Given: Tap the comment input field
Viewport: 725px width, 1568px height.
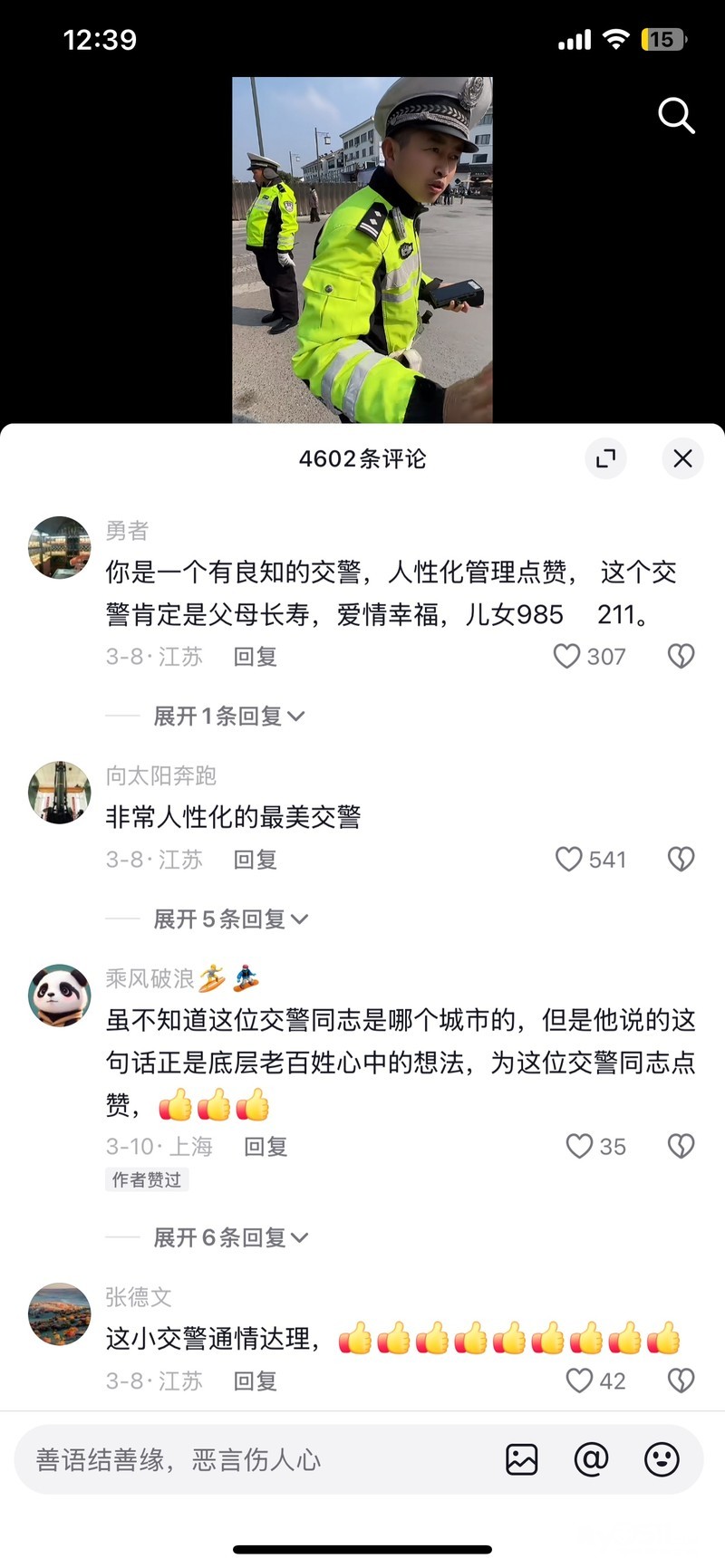Looking at the screenshot, I should [x=254, y=1459].
